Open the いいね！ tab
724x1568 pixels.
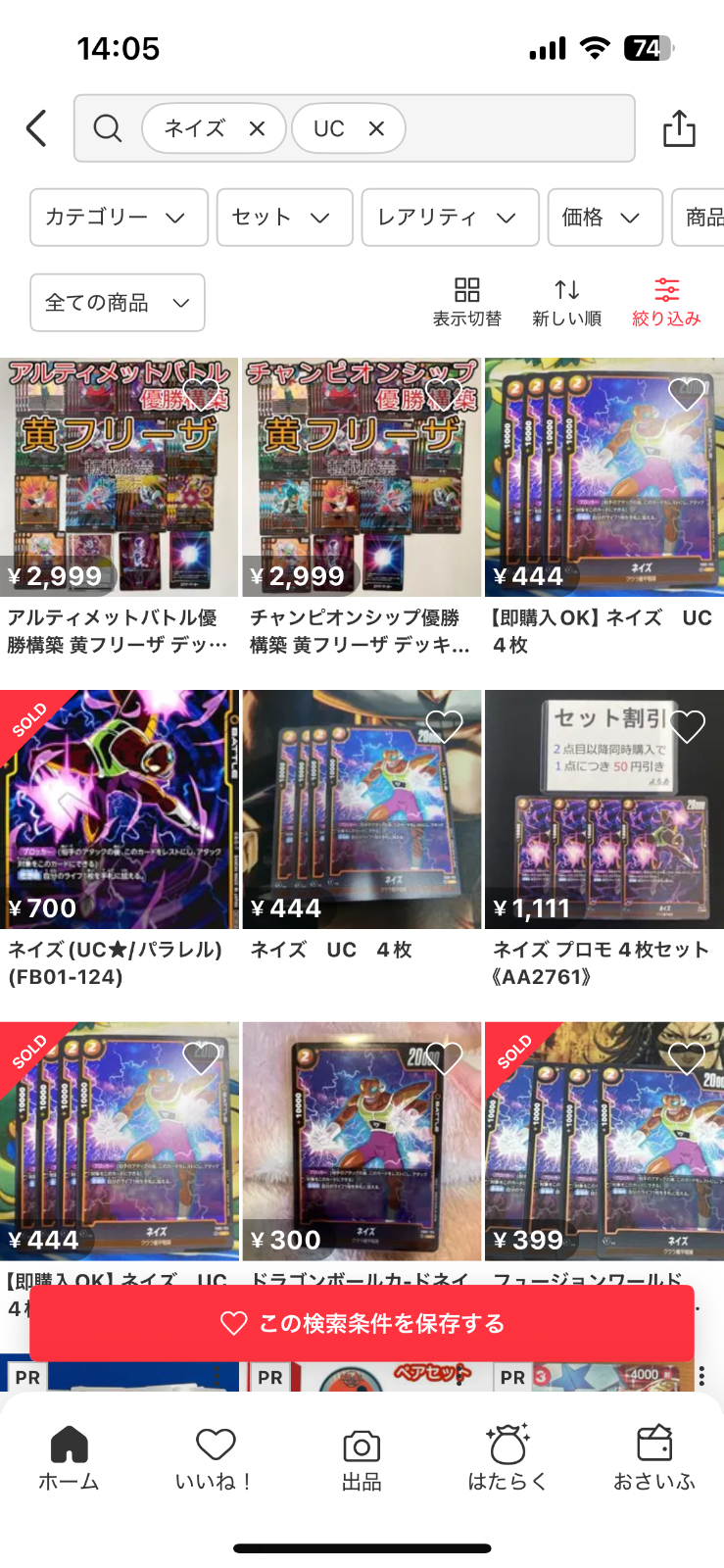(216, 1458)
